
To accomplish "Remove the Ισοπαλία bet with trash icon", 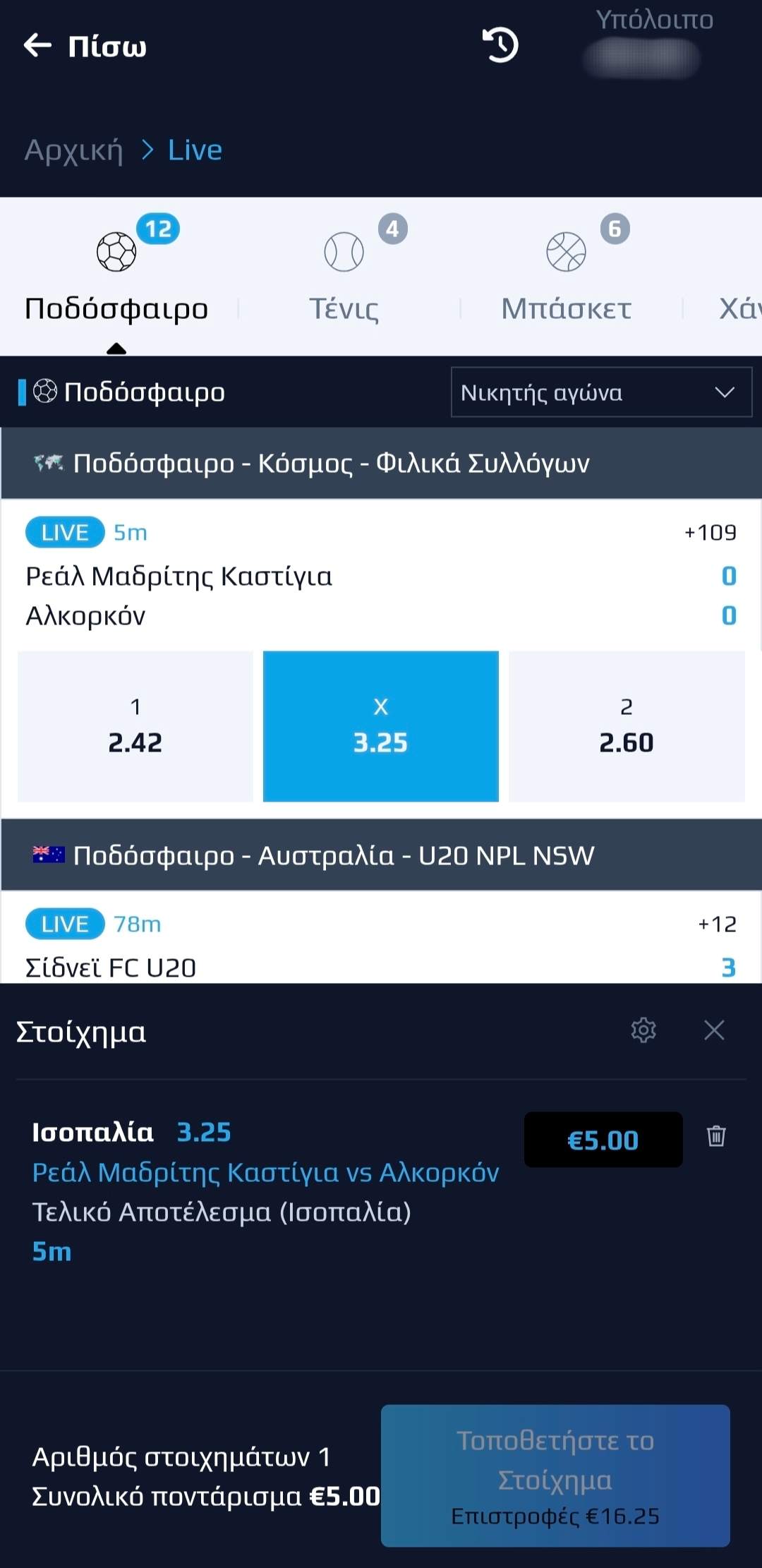I will coord(716,1136).
